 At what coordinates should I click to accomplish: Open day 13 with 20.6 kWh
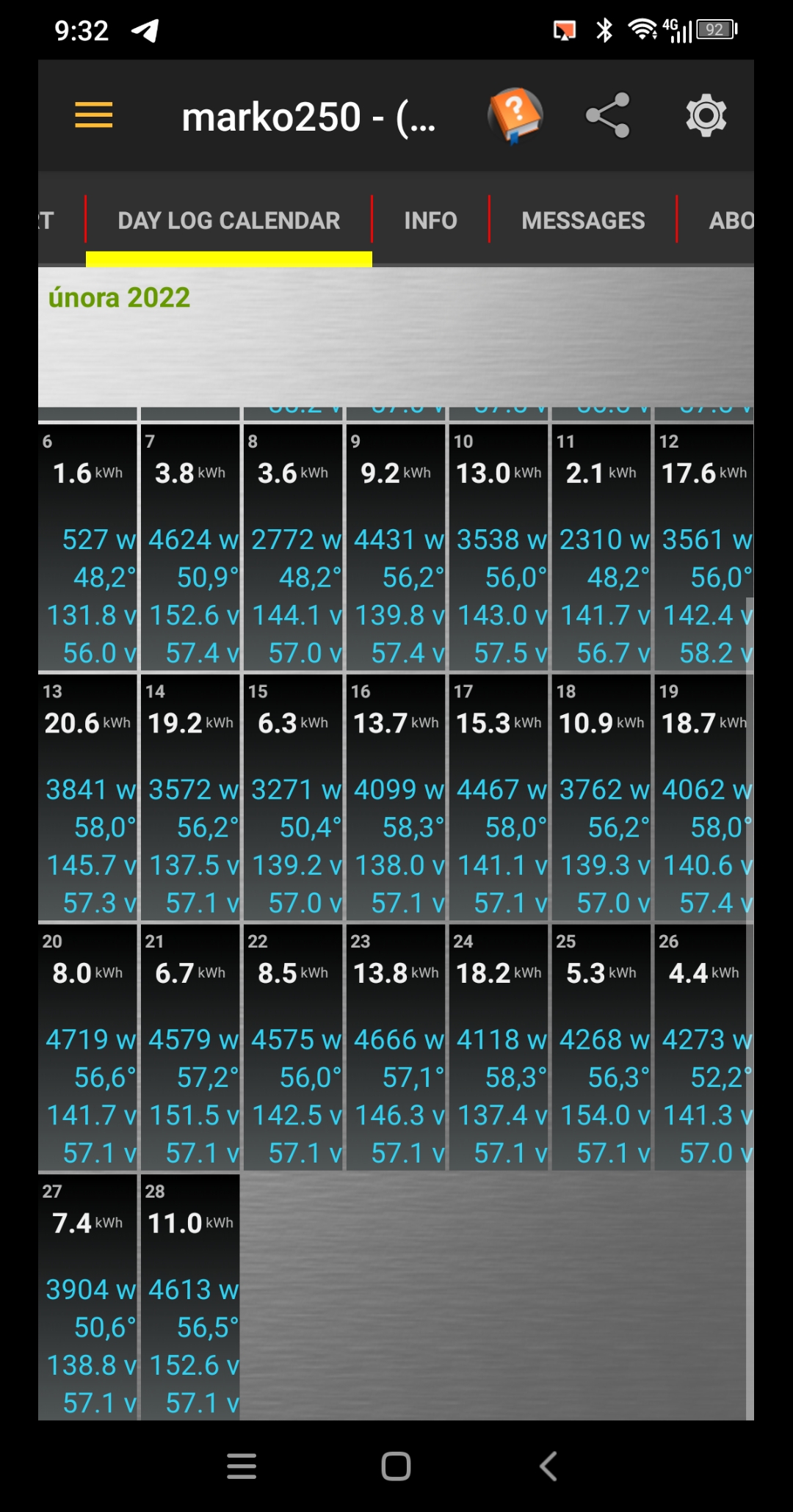coord(88,797)
